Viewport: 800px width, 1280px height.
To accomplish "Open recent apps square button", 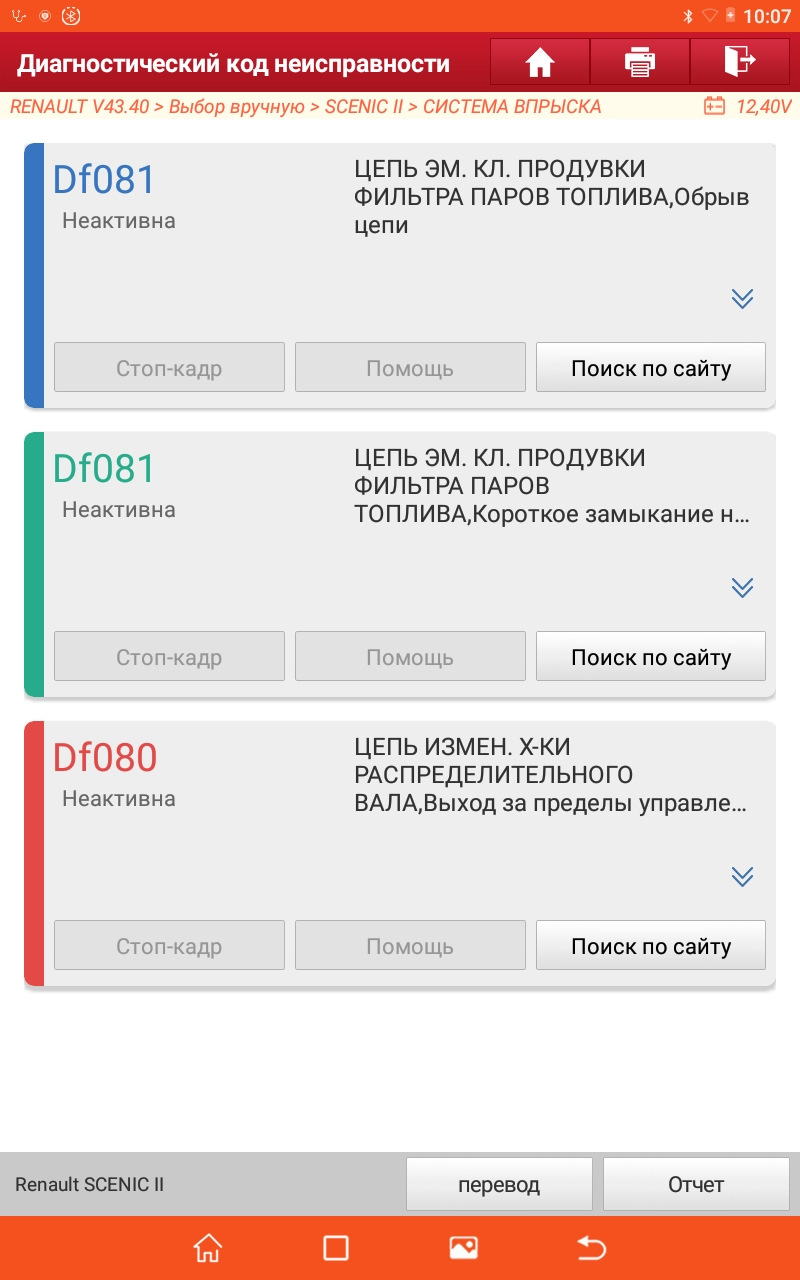I will pyautogui.click(x=336, y=1247).
